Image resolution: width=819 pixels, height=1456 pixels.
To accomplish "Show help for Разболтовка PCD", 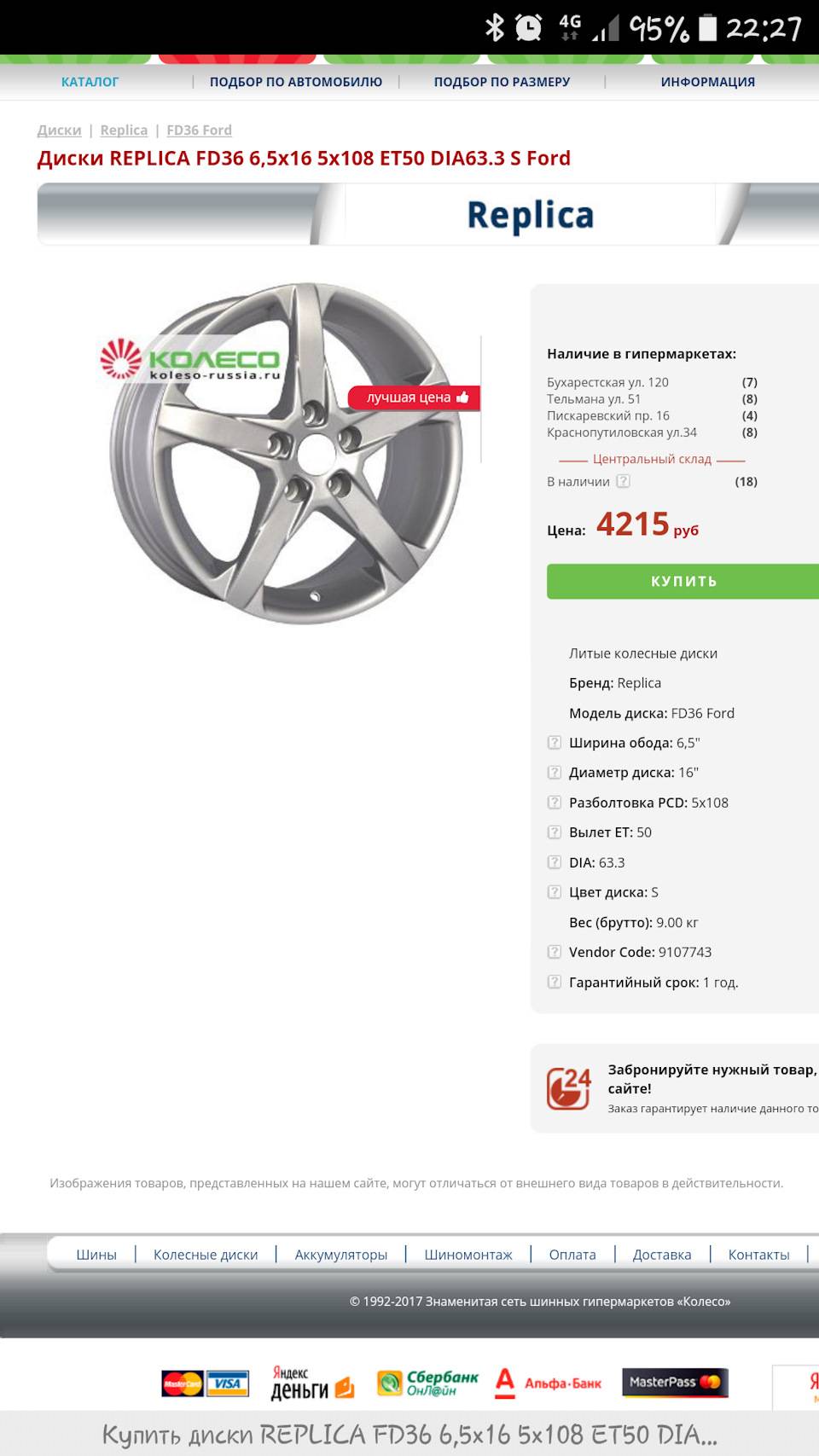I will (554, 802).
